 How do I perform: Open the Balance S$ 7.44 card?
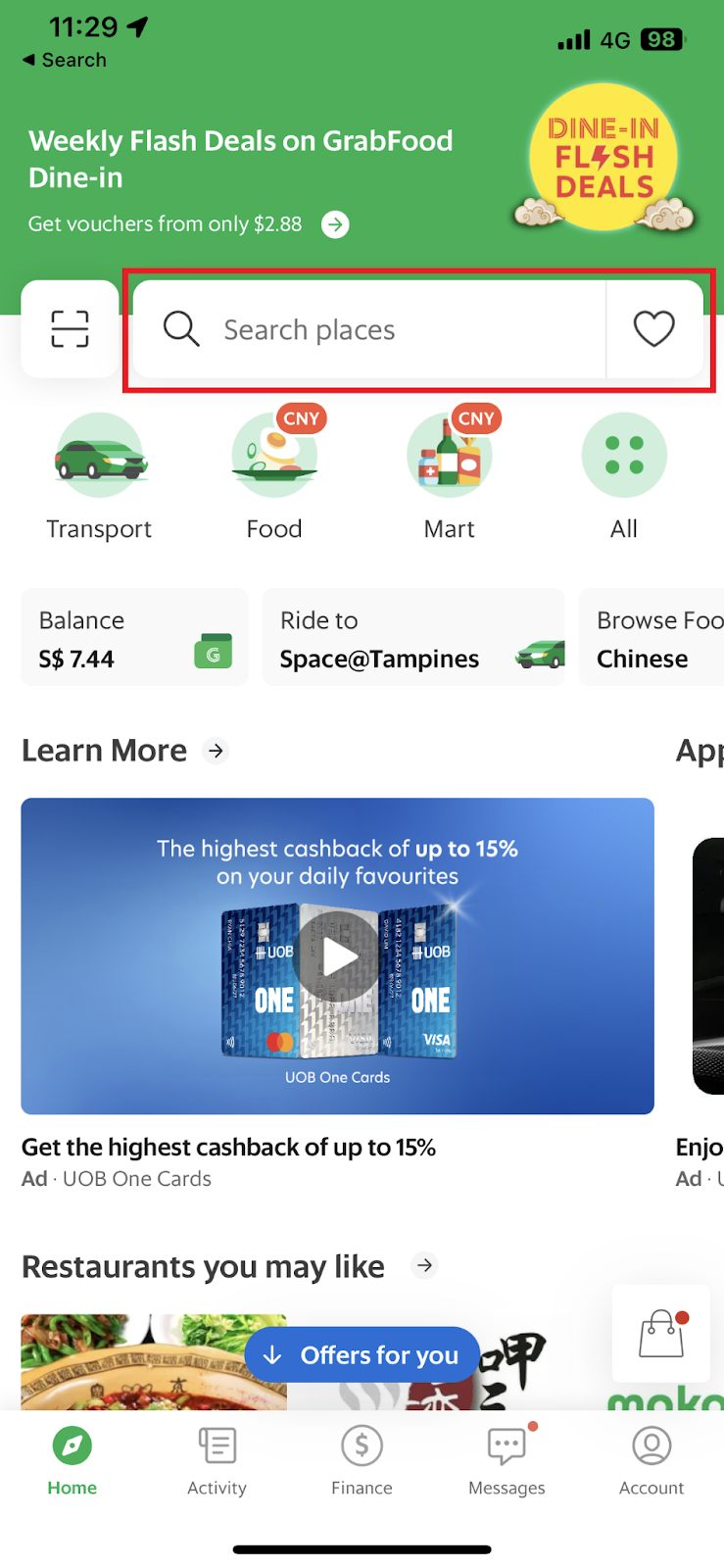pyautogui.click(x=134, y=638)
